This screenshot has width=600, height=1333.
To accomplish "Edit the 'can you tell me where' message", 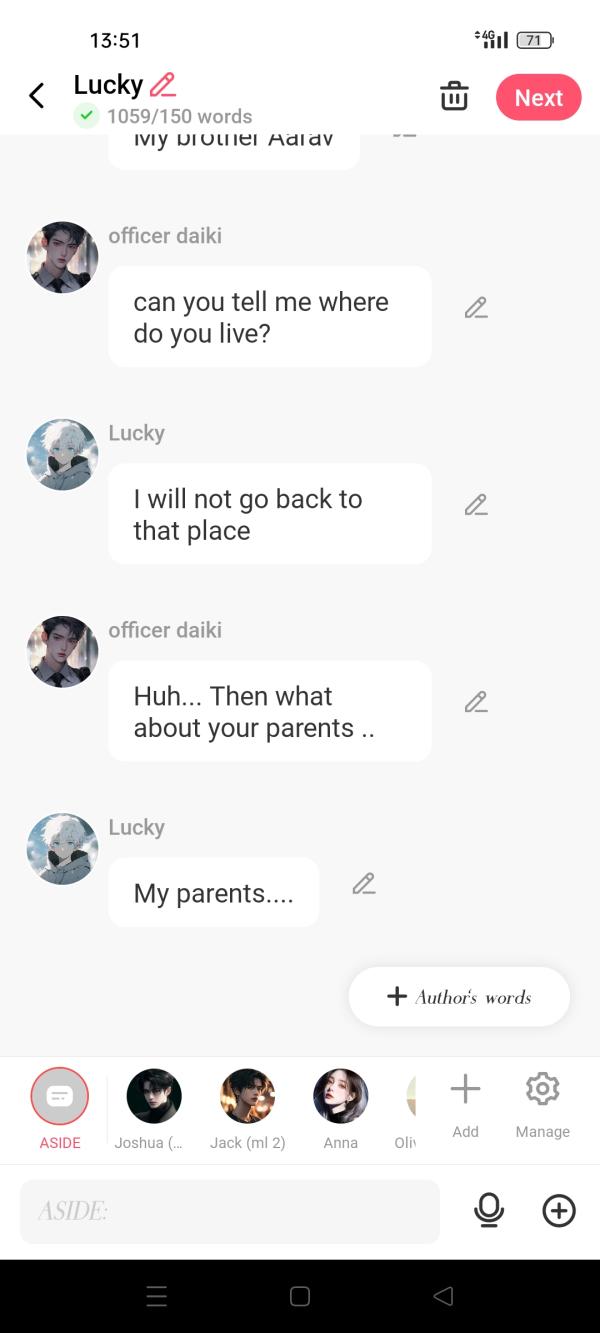I will click(x=476, y=308).
